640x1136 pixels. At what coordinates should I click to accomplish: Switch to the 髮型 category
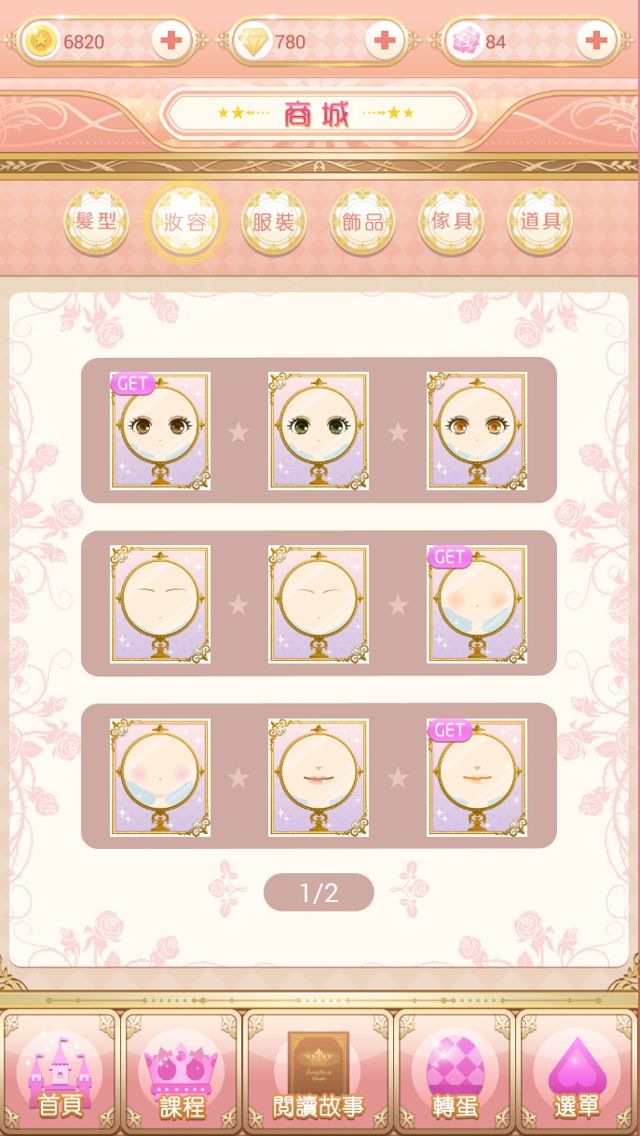point(97,222)
